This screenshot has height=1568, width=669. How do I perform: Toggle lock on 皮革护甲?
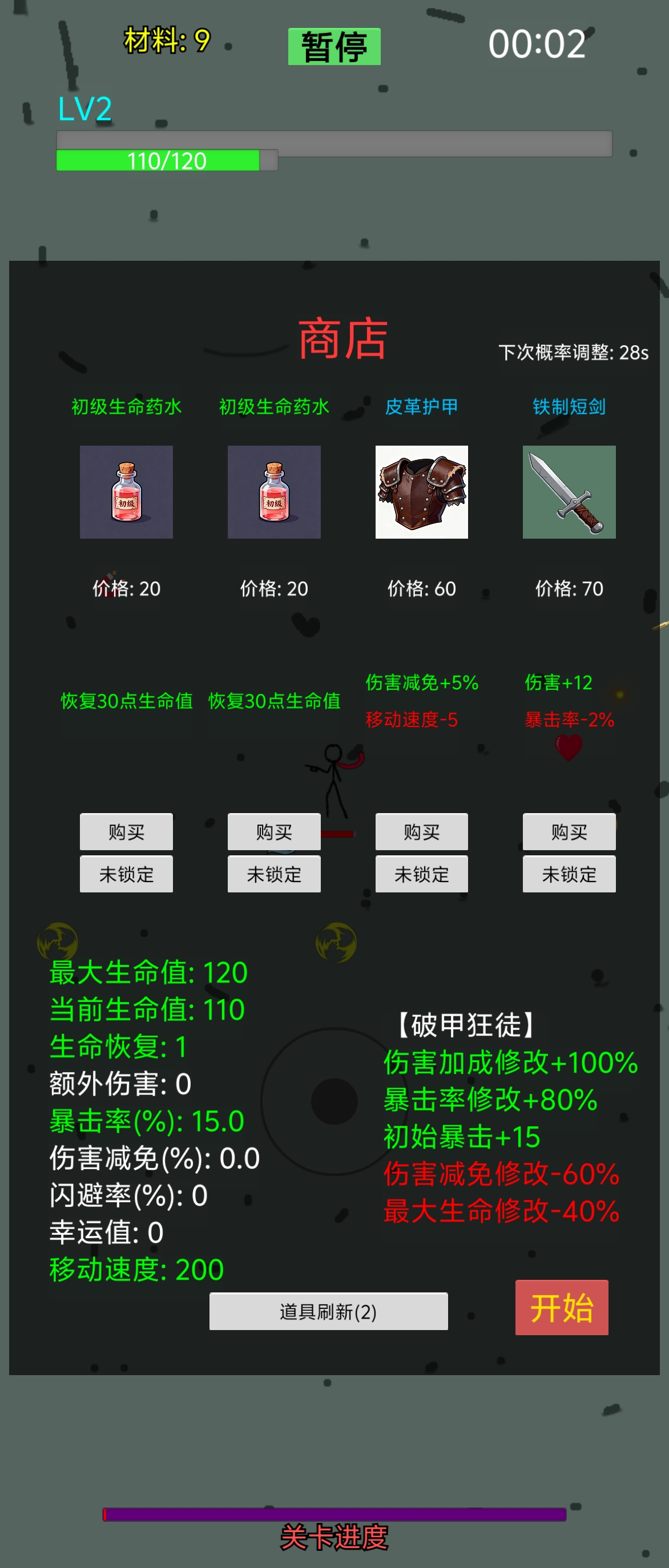click(x=421, y=874)
